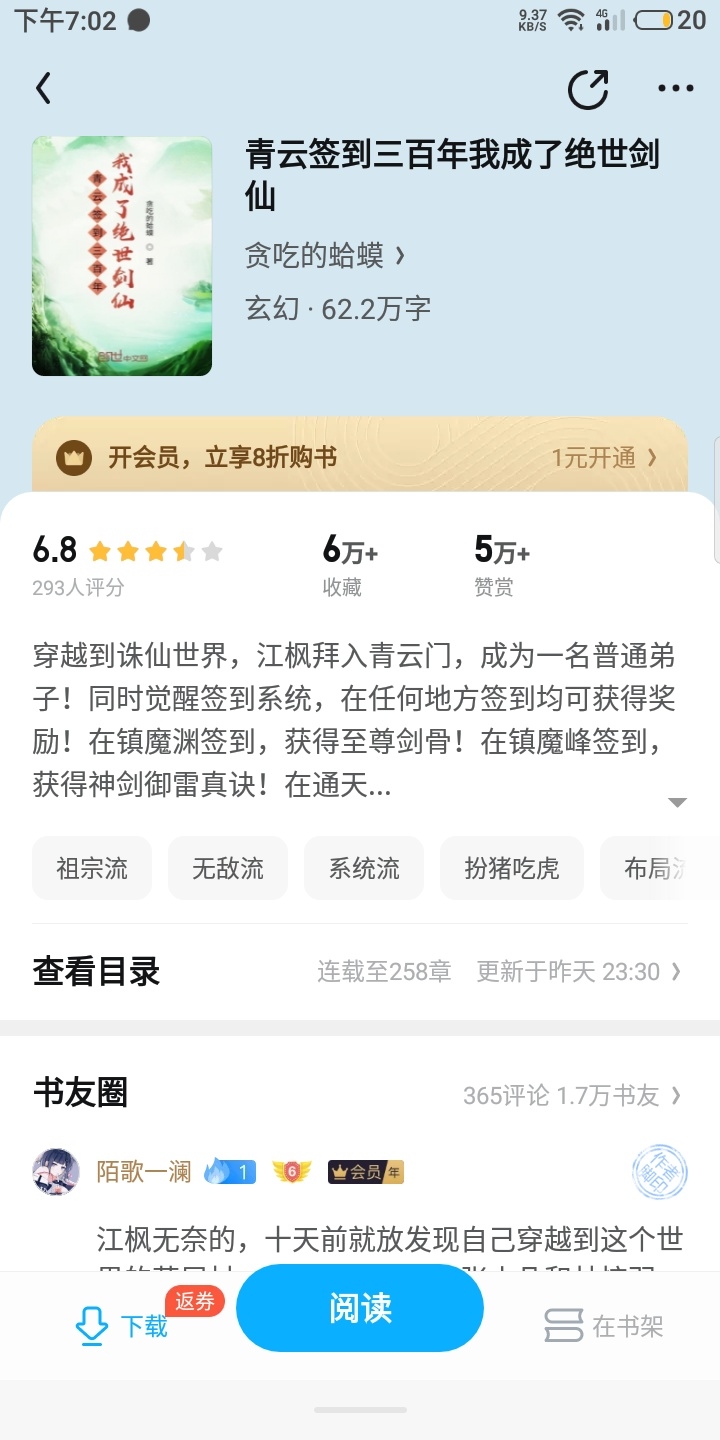Tap the 1元开通 membership banner
This screenshot has height=1440, width=720.
360,458
